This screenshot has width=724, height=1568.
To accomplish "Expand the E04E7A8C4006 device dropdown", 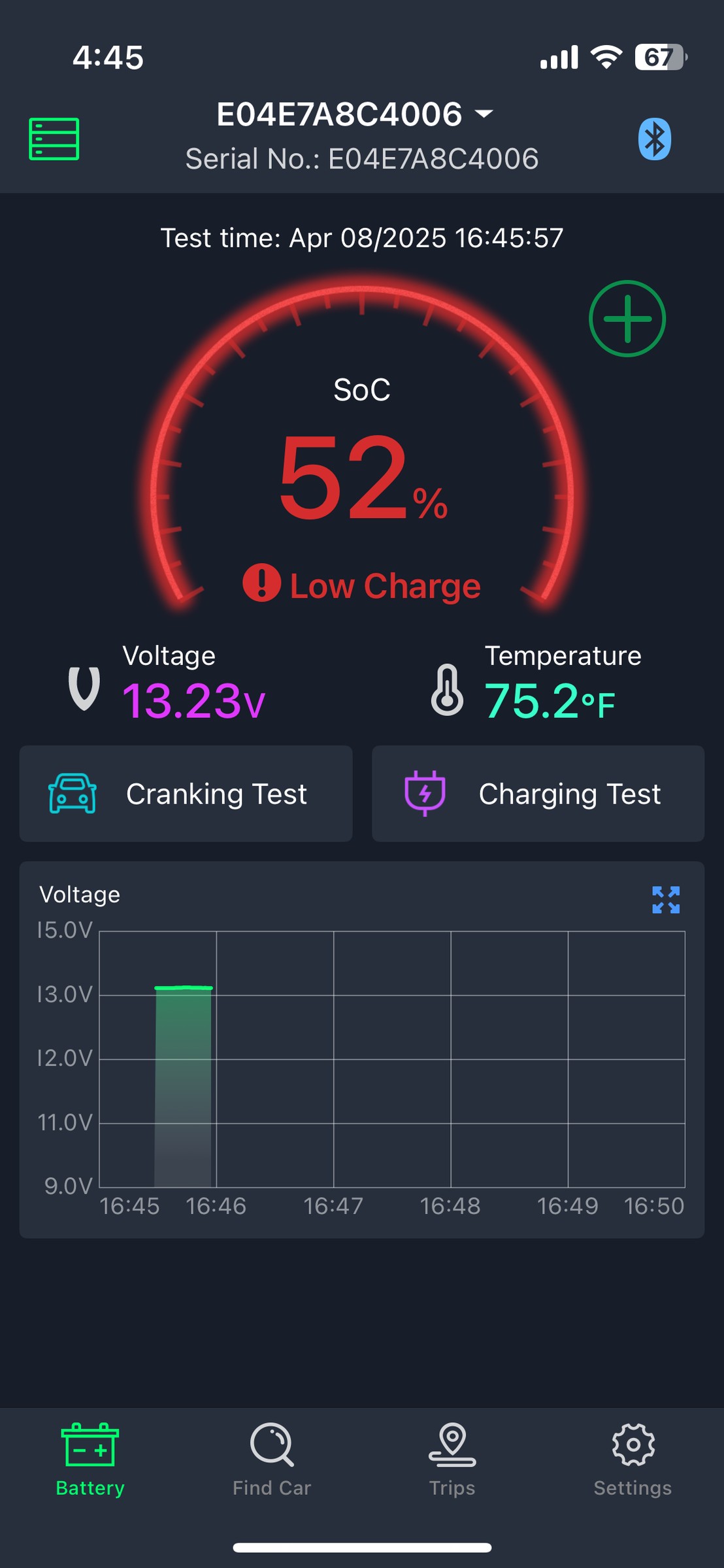I will point(355,114).
